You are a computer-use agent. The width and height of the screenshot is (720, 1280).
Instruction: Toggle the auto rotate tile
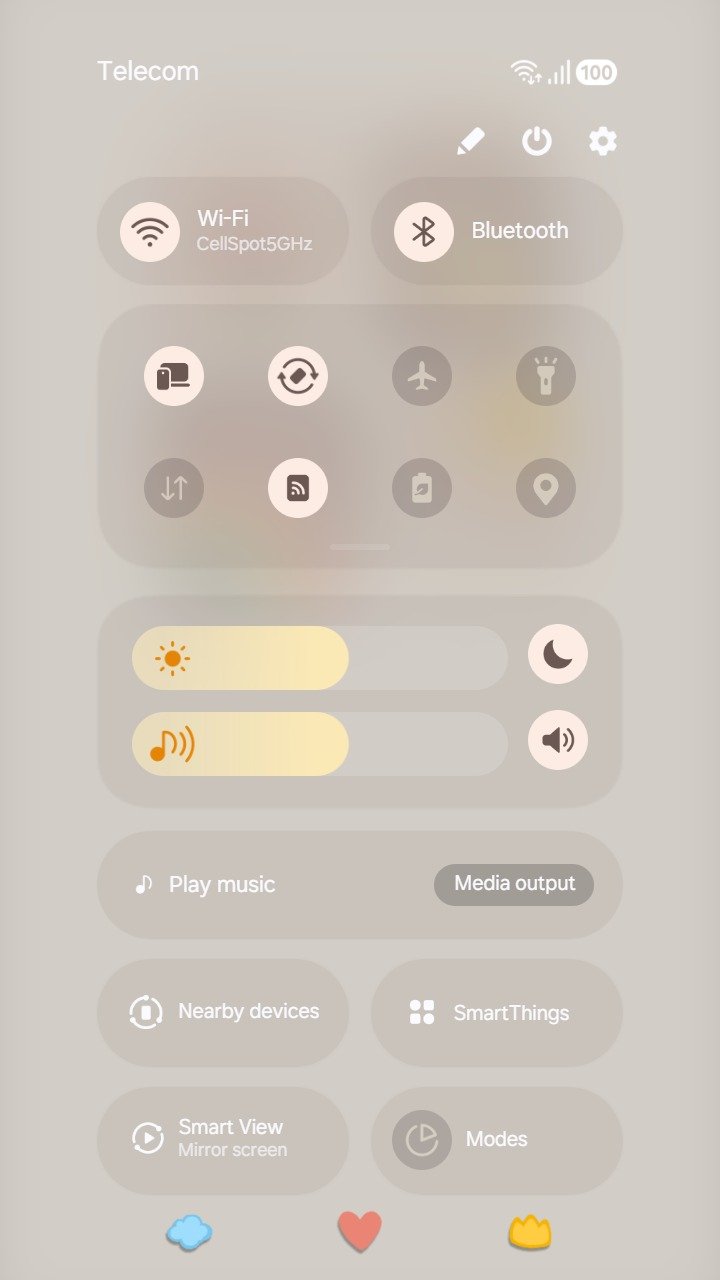coord(298,377)
